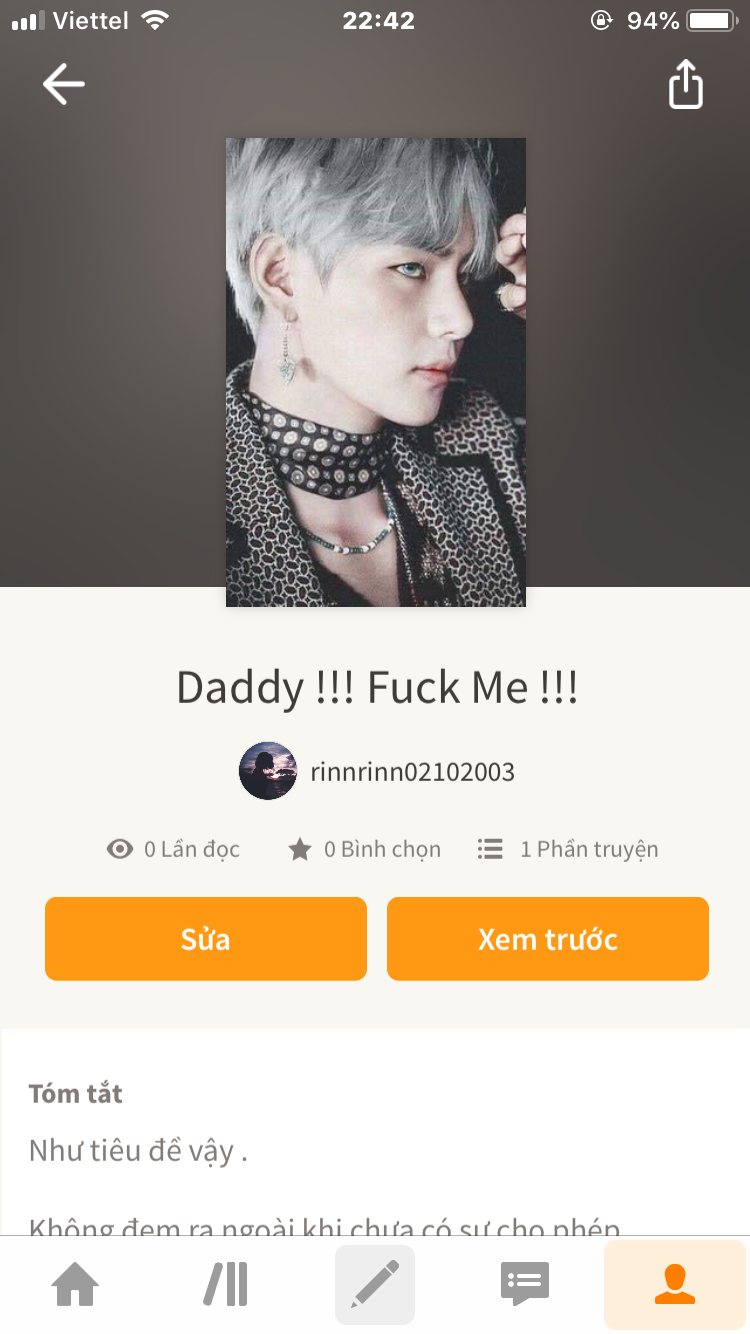Tap the Xem trước button

548,939
